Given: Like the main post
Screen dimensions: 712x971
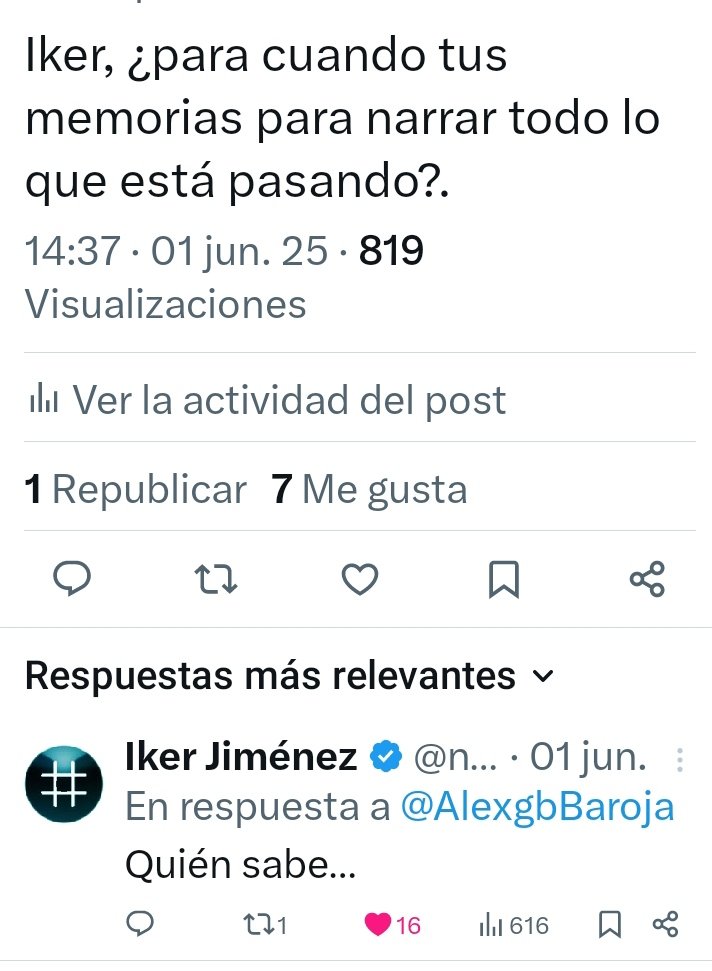Looking at the screenshot, I should [360, 579].
